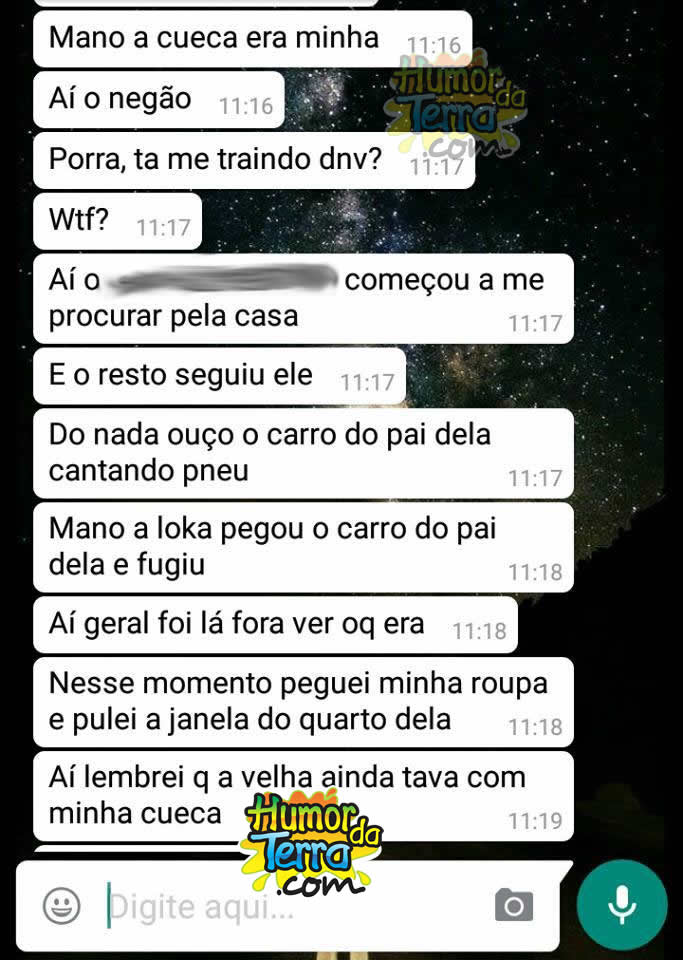This screenshot has width=683, height=960.
Task: Open the emoji picker
Action: point(61,906)
